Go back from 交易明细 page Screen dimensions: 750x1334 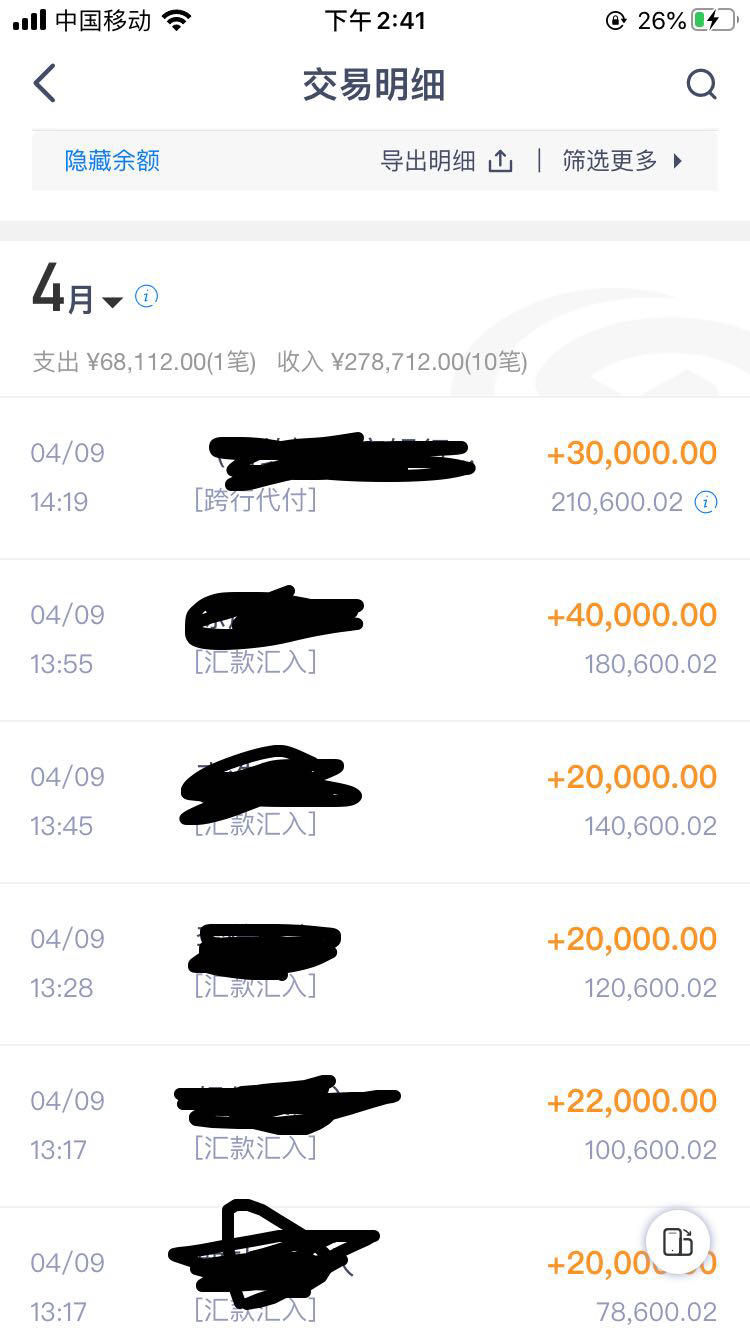click(x=45, y=84)
